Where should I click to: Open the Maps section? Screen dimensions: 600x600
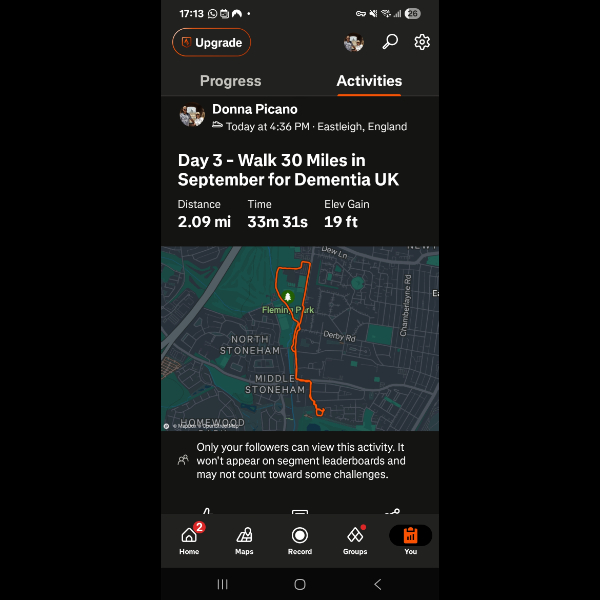click(244, 540)
